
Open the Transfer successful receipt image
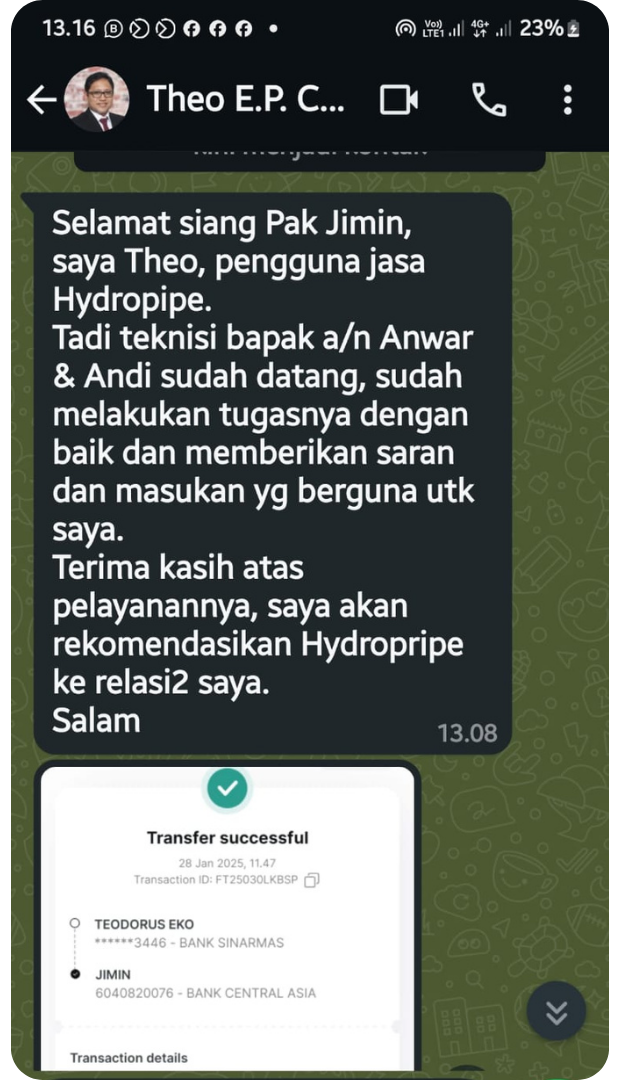click(227, 918)
